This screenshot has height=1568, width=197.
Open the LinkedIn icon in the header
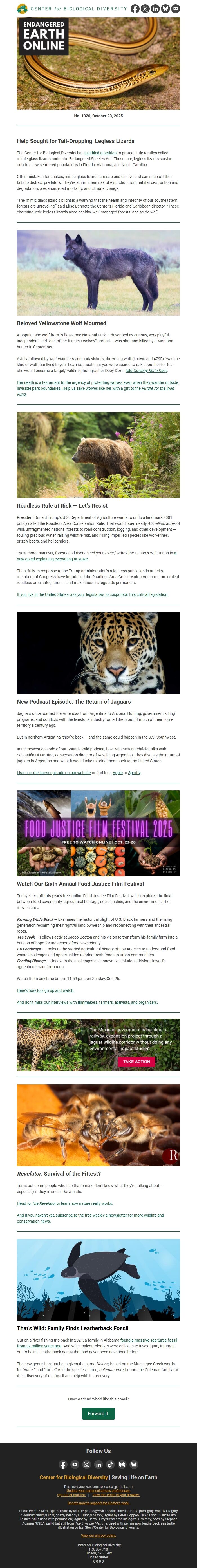coord(155,8)
